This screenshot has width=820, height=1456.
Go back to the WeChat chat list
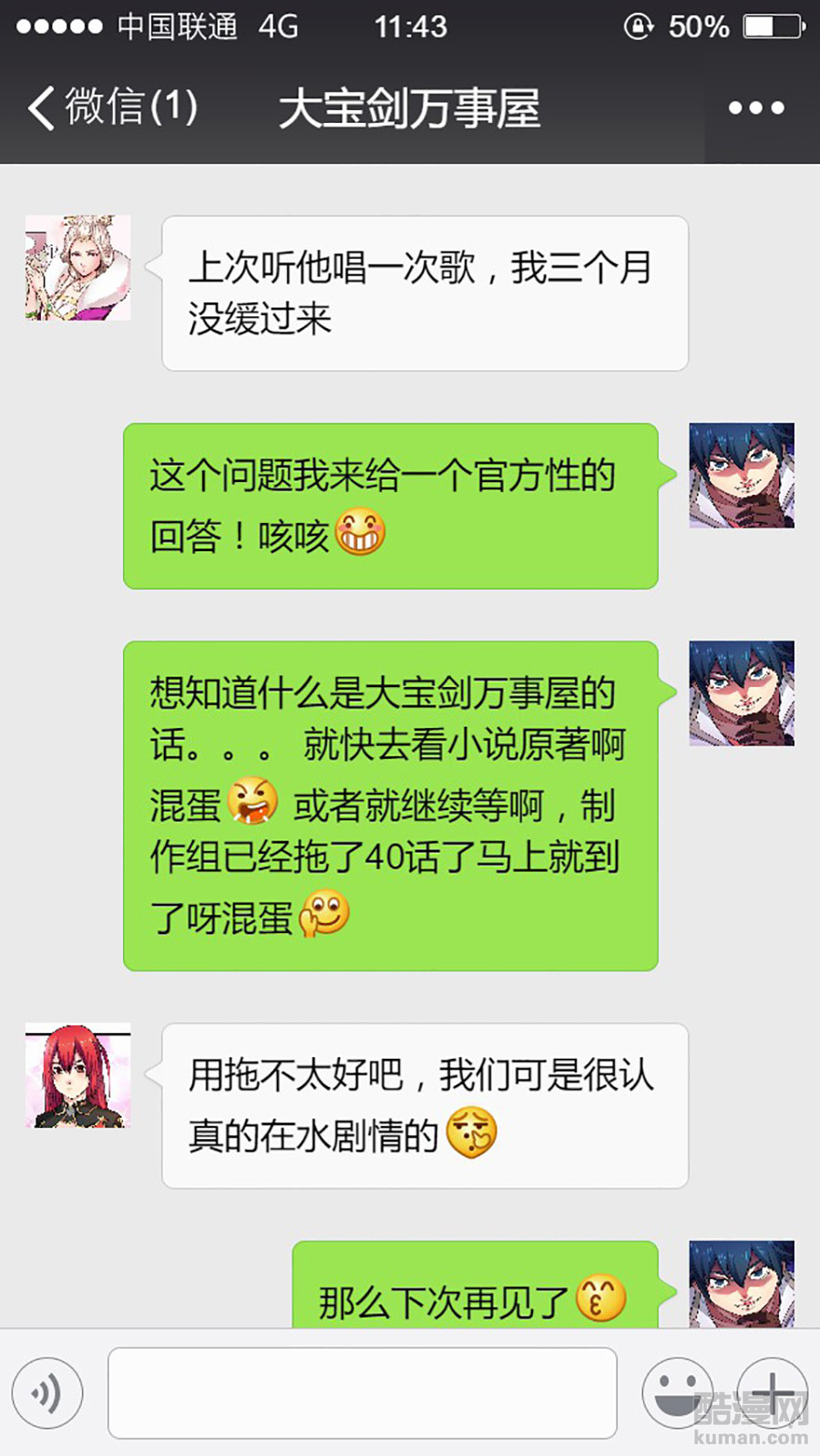(109, 108)
